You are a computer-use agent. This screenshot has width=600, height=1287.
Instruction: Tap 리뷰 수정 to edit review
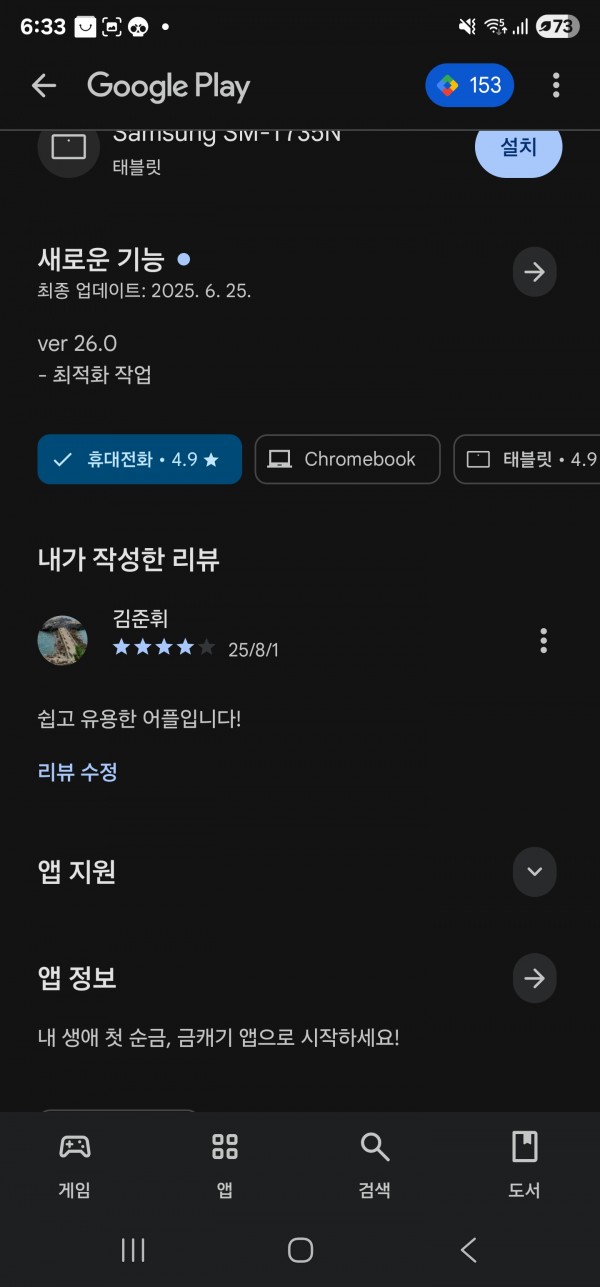tap(78, 772)
